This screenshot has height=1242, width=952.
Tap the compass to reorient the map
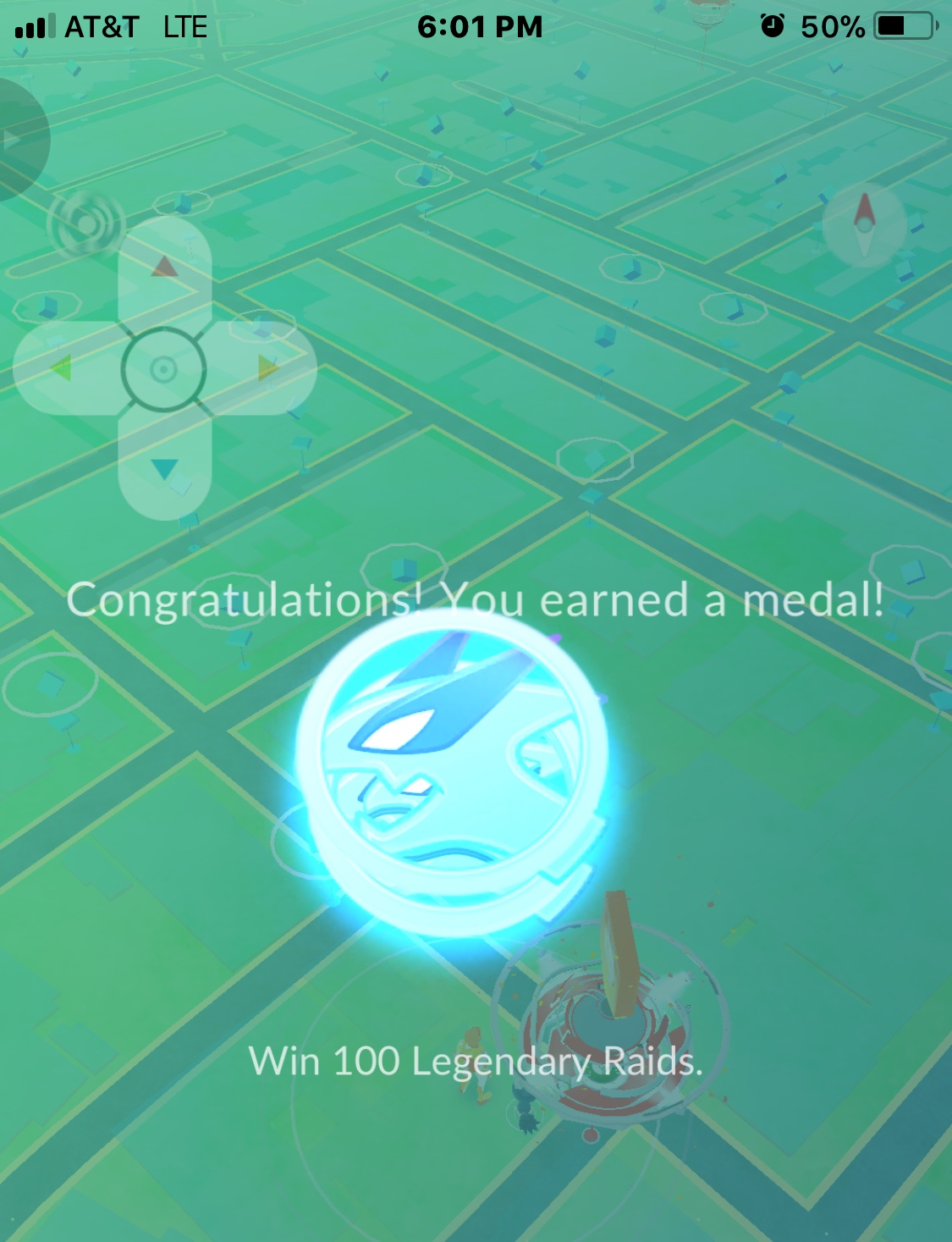click(864, 224)
